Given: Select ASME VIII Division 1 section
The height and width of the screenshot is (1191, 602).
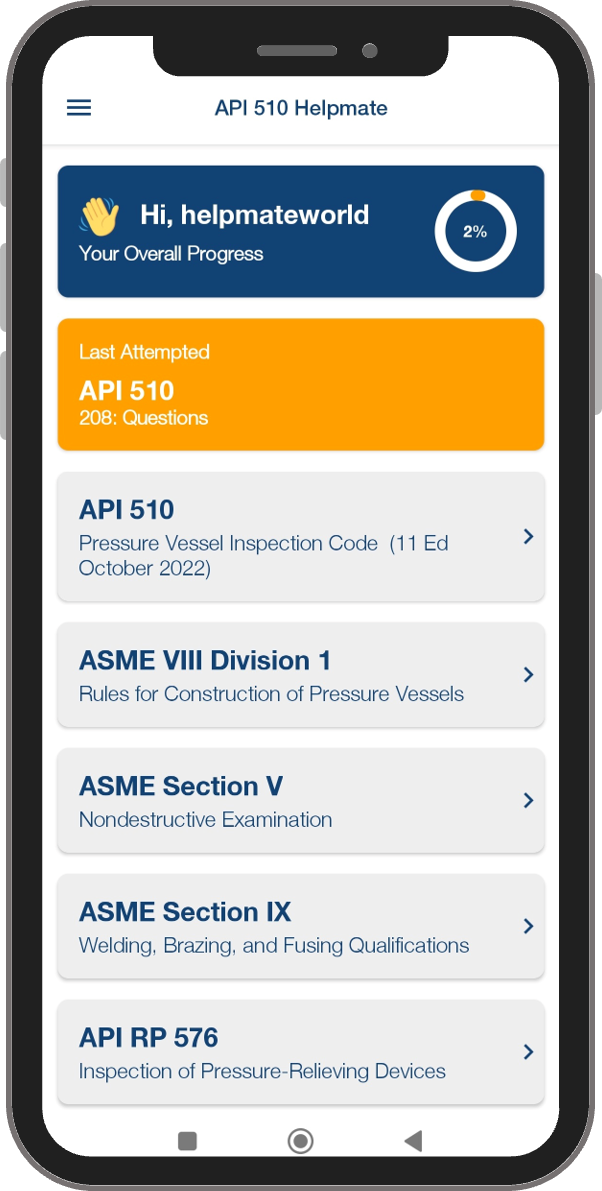Looking at the screenshot, I should (300, 675).
